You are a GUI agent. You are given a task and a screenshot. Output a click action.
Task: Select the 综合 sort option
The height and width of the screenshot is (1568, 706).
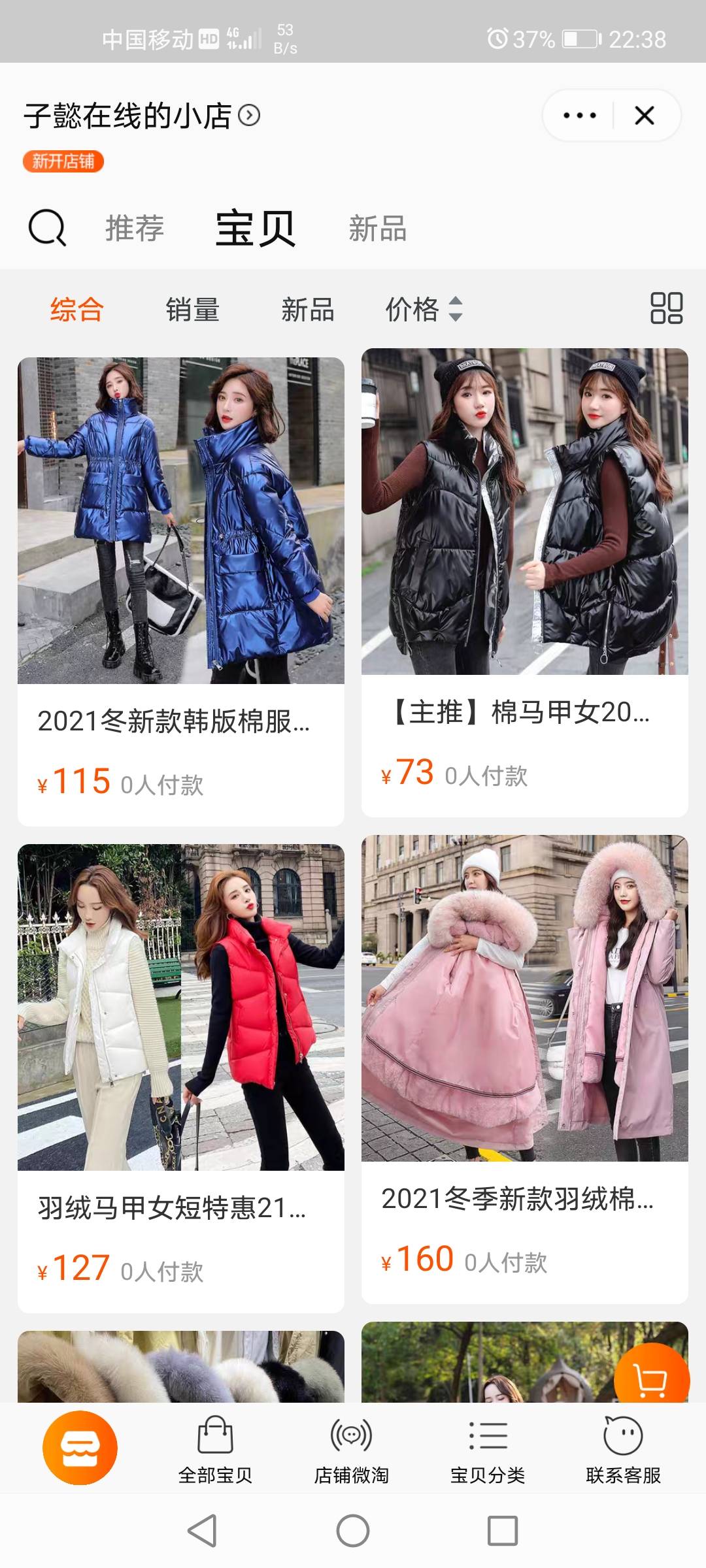pyautogui.click(x=77, y=309)
